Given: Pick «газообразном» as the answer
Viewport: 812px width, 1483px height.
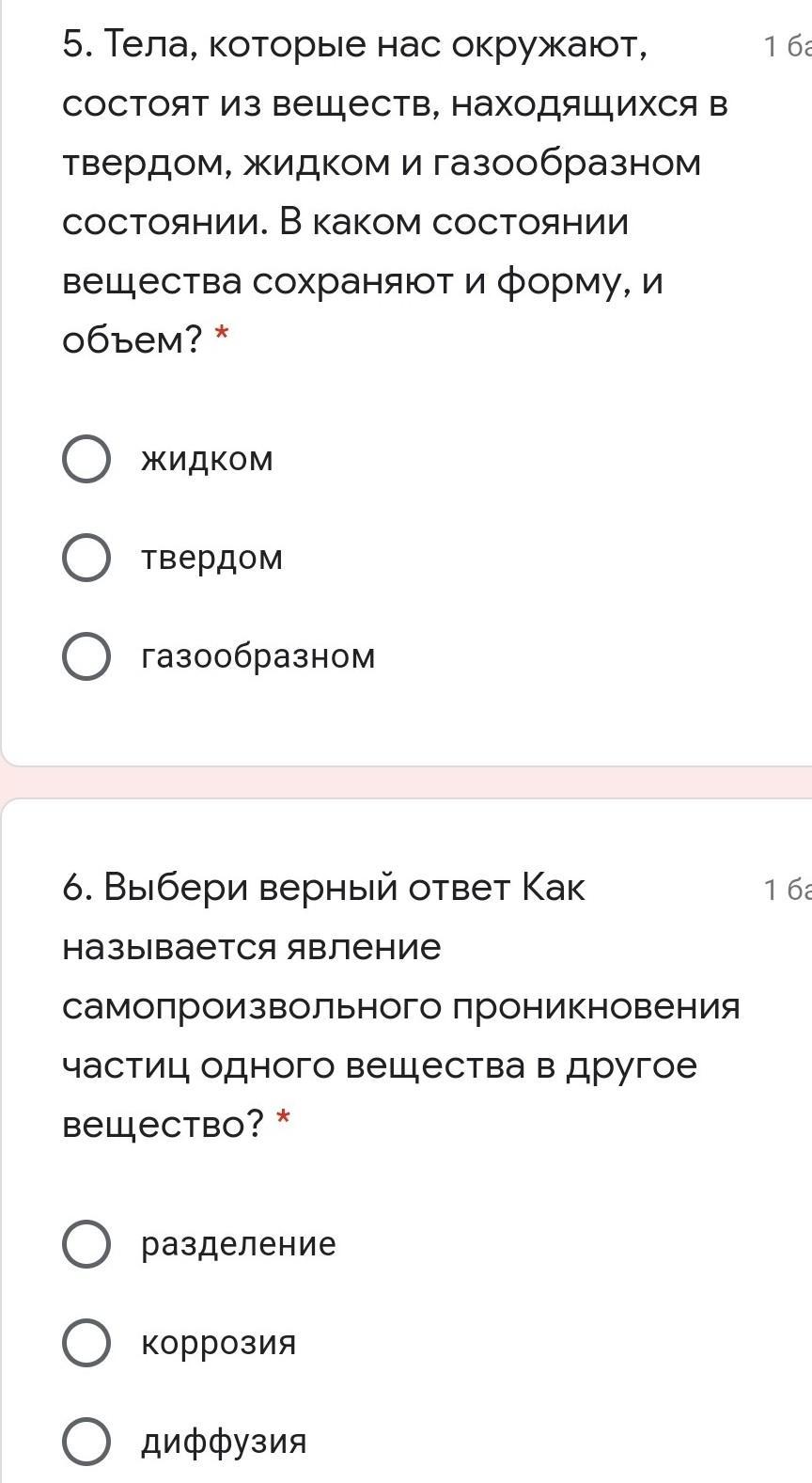Looking at the screenshot, I should (x=86, y=655).
